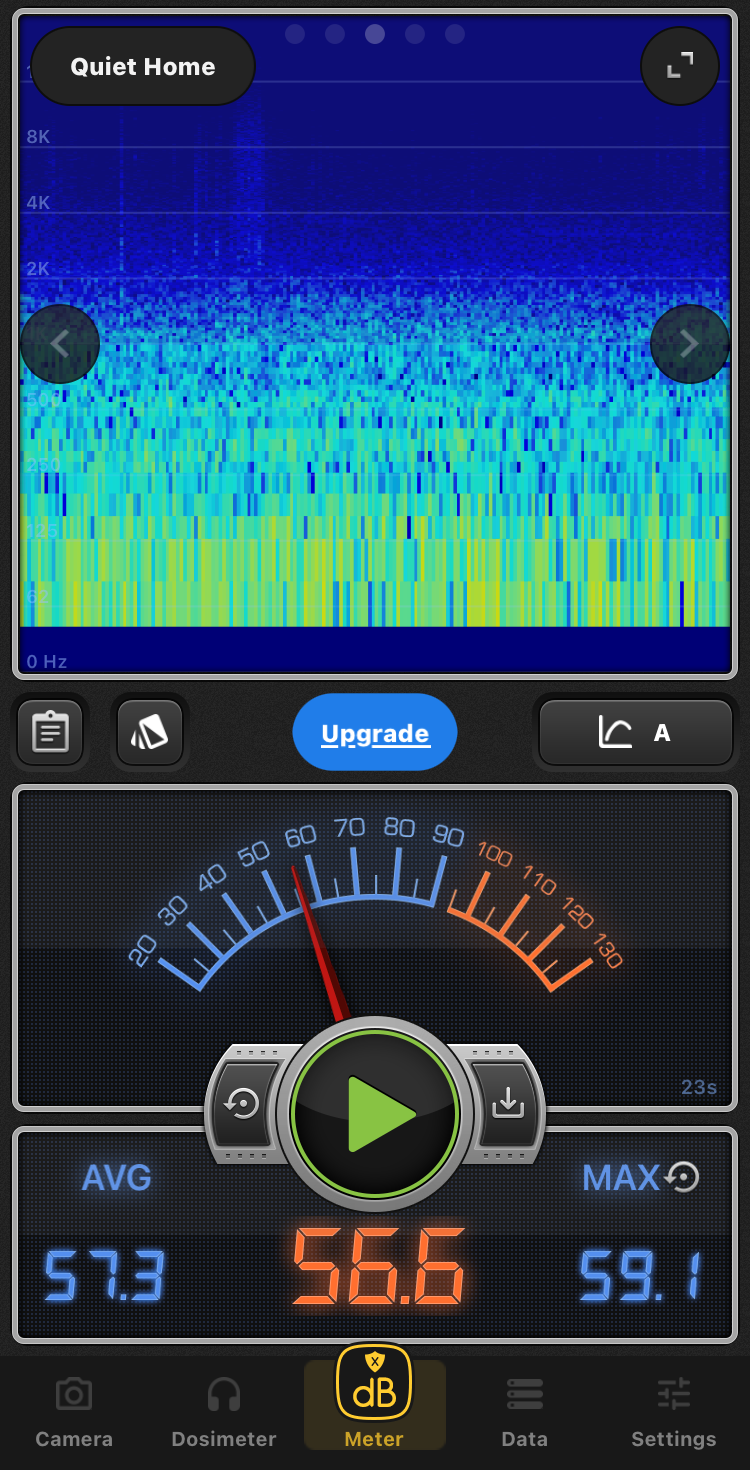Viewport: 750px width, 1470px height.
Task: Switch to the Camera tab
Action: 74,1412
